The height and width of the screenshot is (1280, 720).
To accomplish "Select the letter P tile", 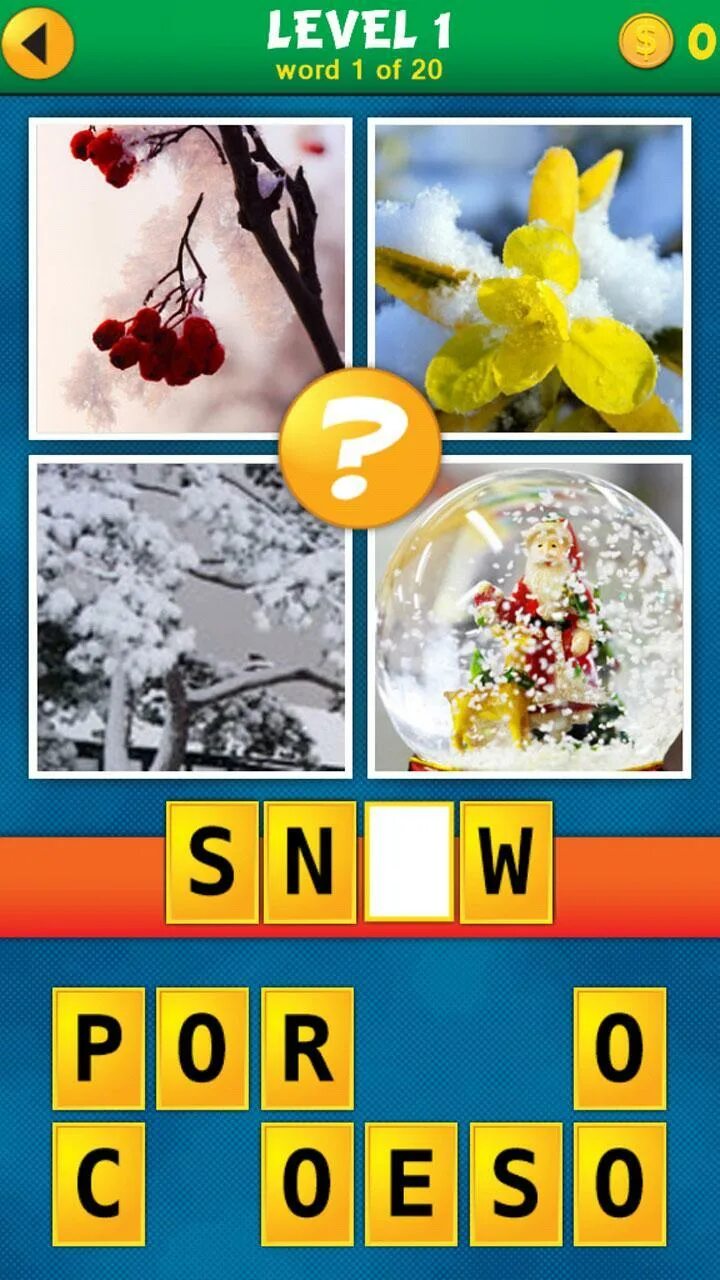I will [x=99, y=1049].
